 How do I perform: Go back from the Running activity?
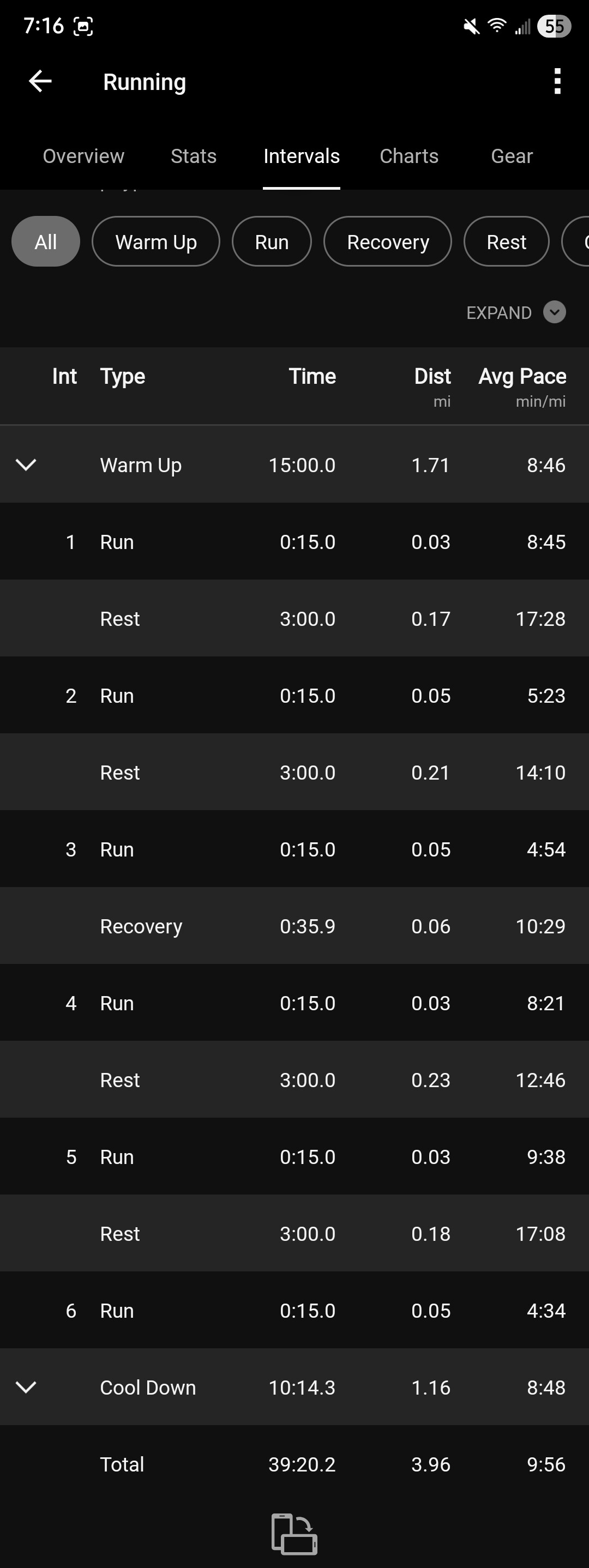click(40, 81)
